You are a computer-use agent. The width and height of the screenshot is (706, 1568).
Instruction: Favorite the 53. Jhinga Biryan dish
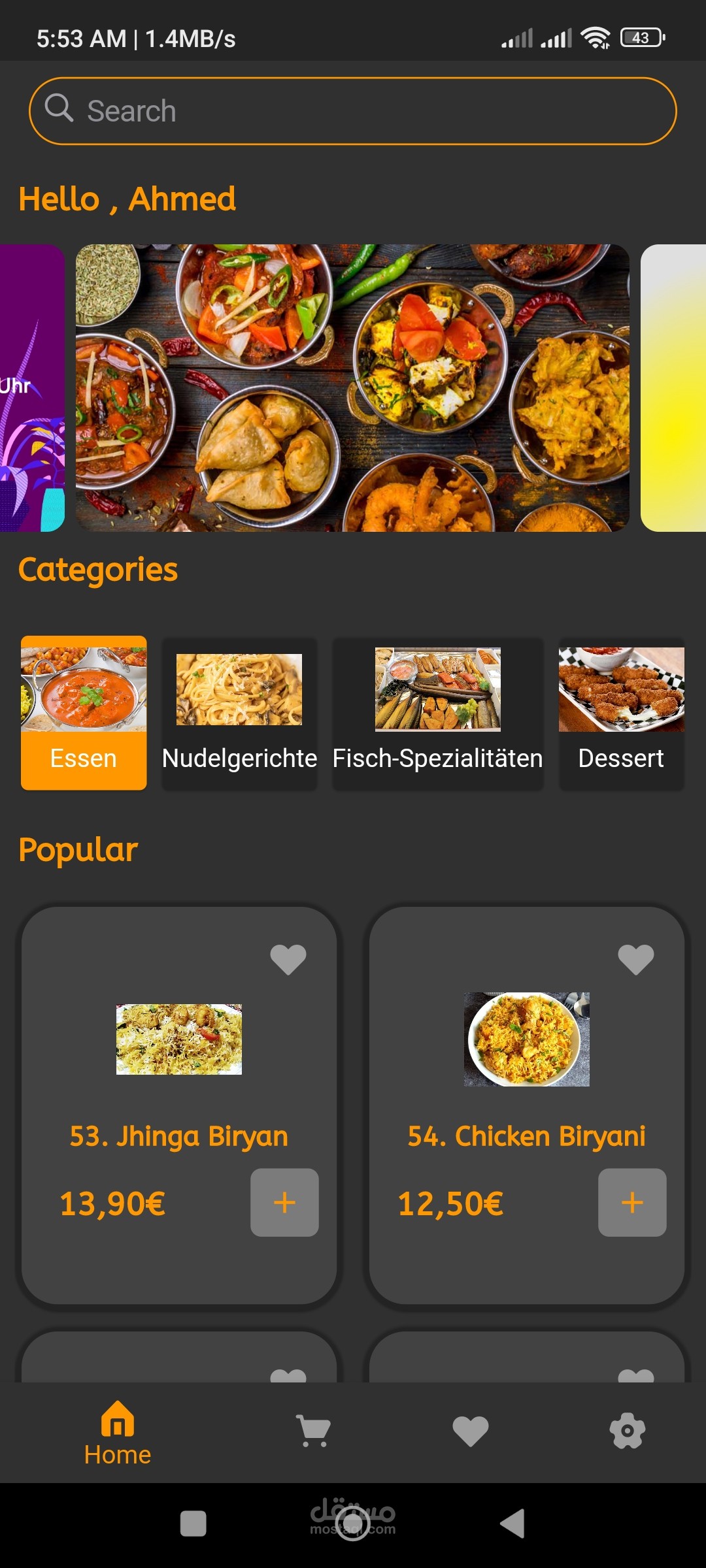pyautogui.click(x=288, y=959)
